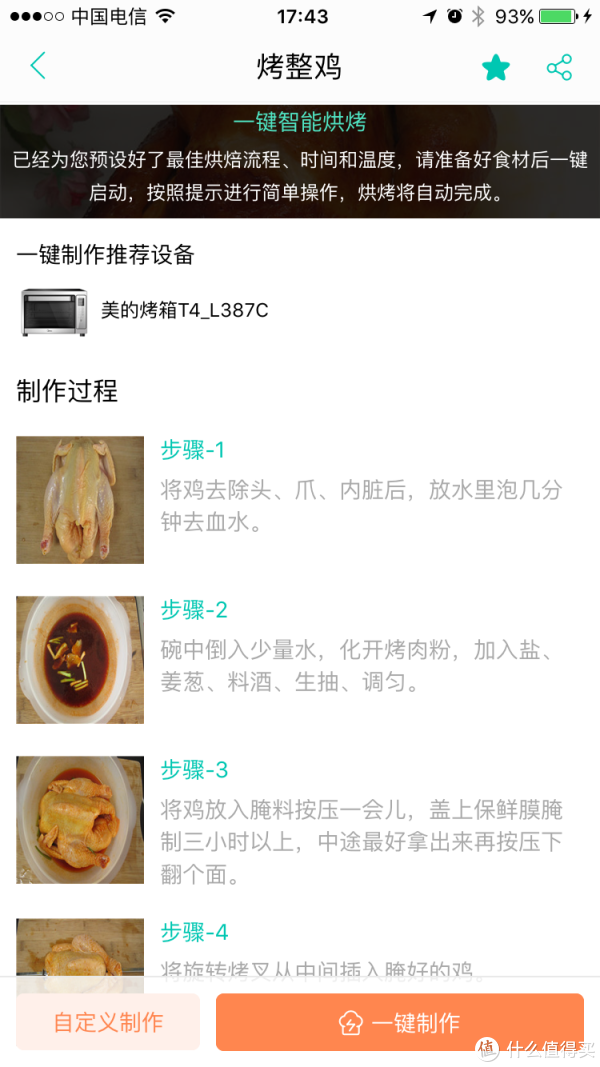View the 步骤-3 marinated chicken photo
Viewport: 600px width, 1067px height.
80,819
